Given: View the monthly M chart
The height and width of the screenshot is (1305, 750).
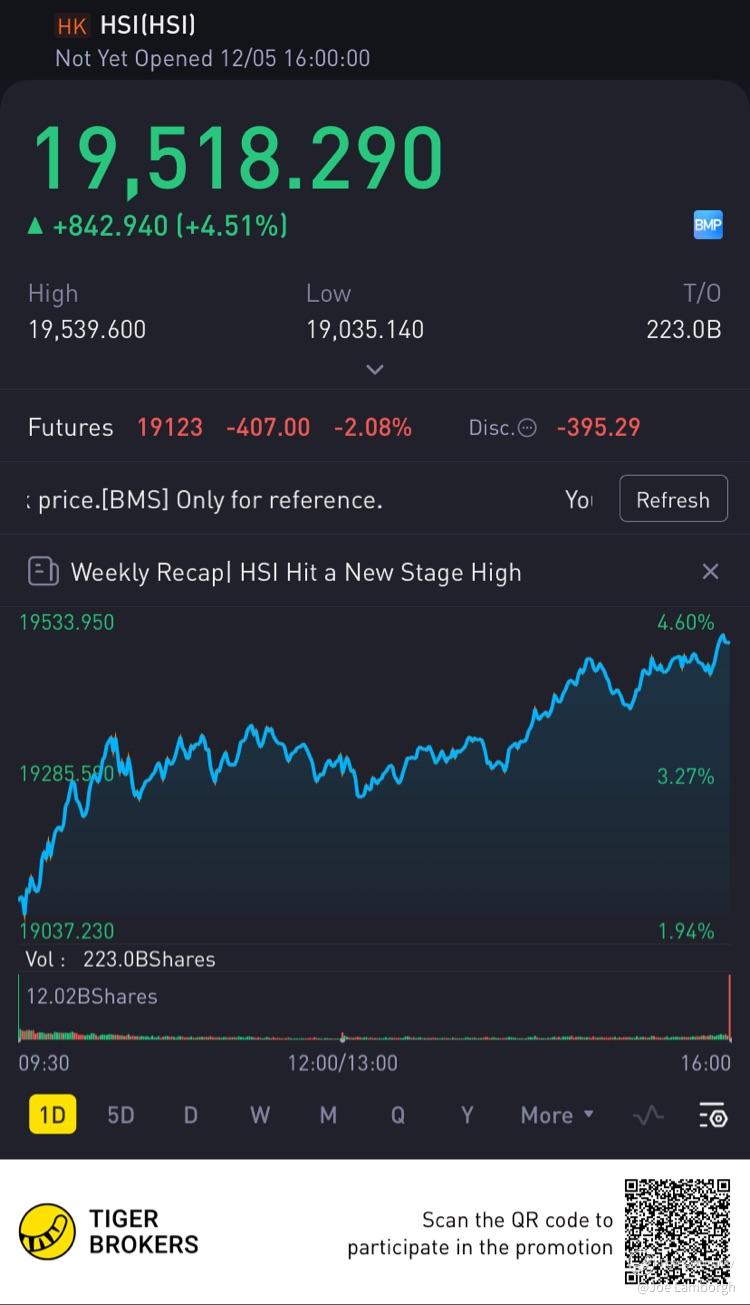Looking at the screenshot, I should 328,1115.
